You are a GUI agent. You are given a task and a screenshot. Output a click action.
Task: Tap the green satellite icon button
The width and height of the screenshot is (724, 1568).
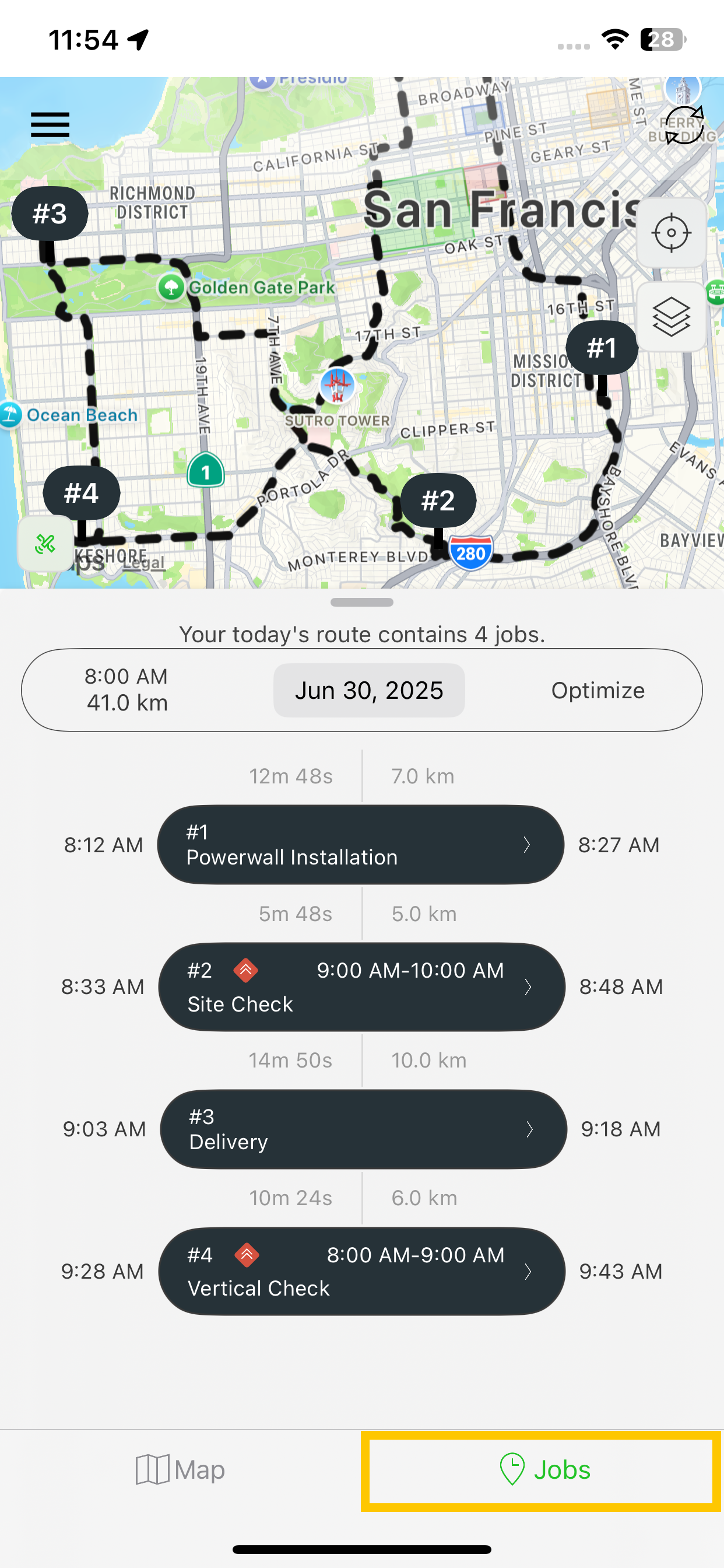pos(45,544)
